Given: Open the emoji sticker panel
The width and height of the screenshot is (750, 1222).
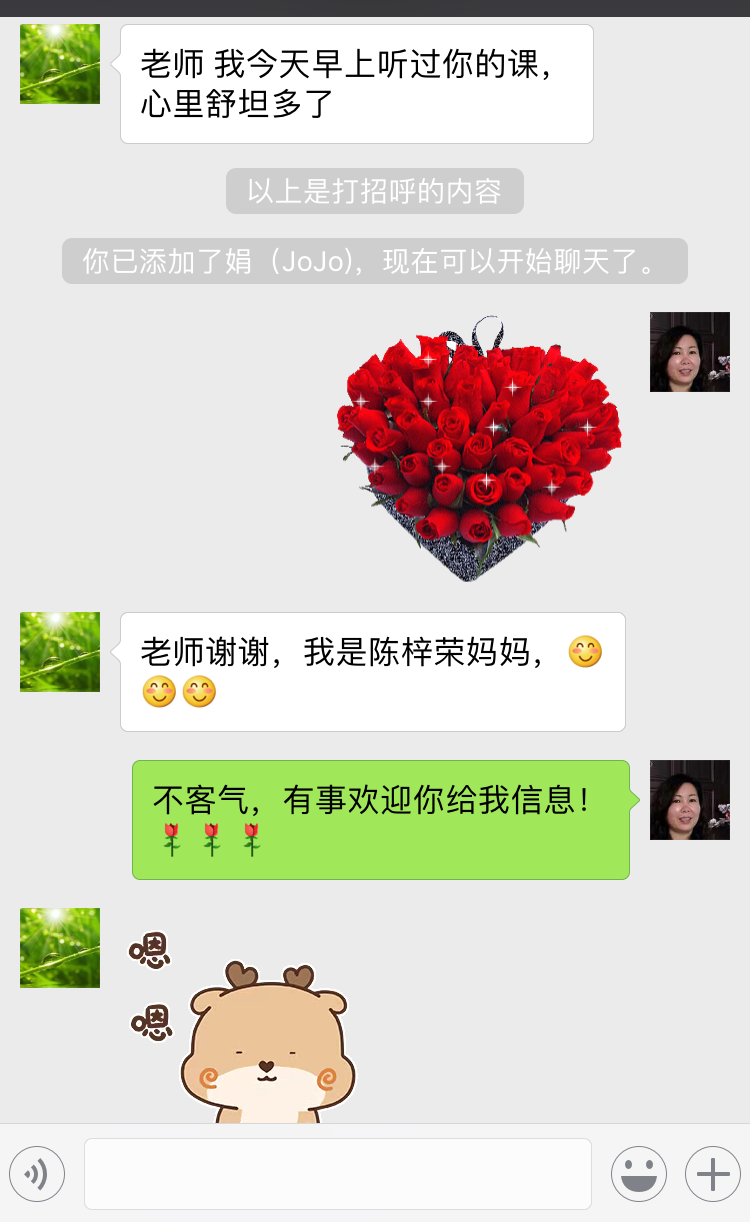Looking at the screenshot, I should tap(638, 1174).
